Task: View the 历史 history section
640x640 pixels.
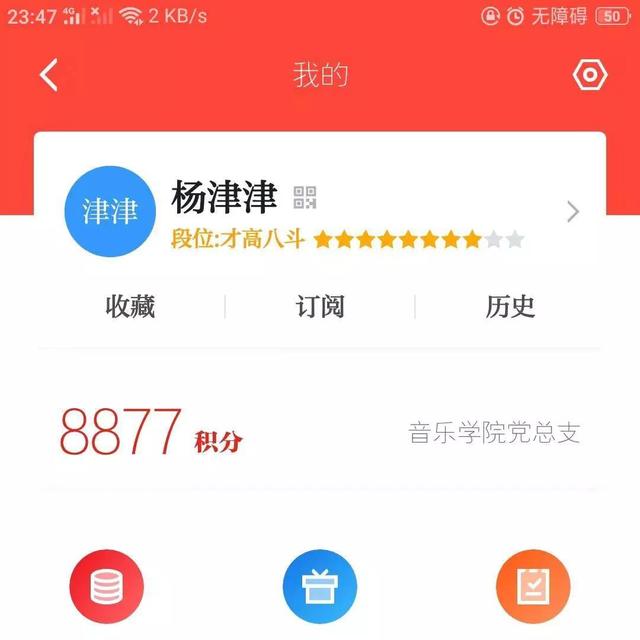Action: click(x=510, y=307)
